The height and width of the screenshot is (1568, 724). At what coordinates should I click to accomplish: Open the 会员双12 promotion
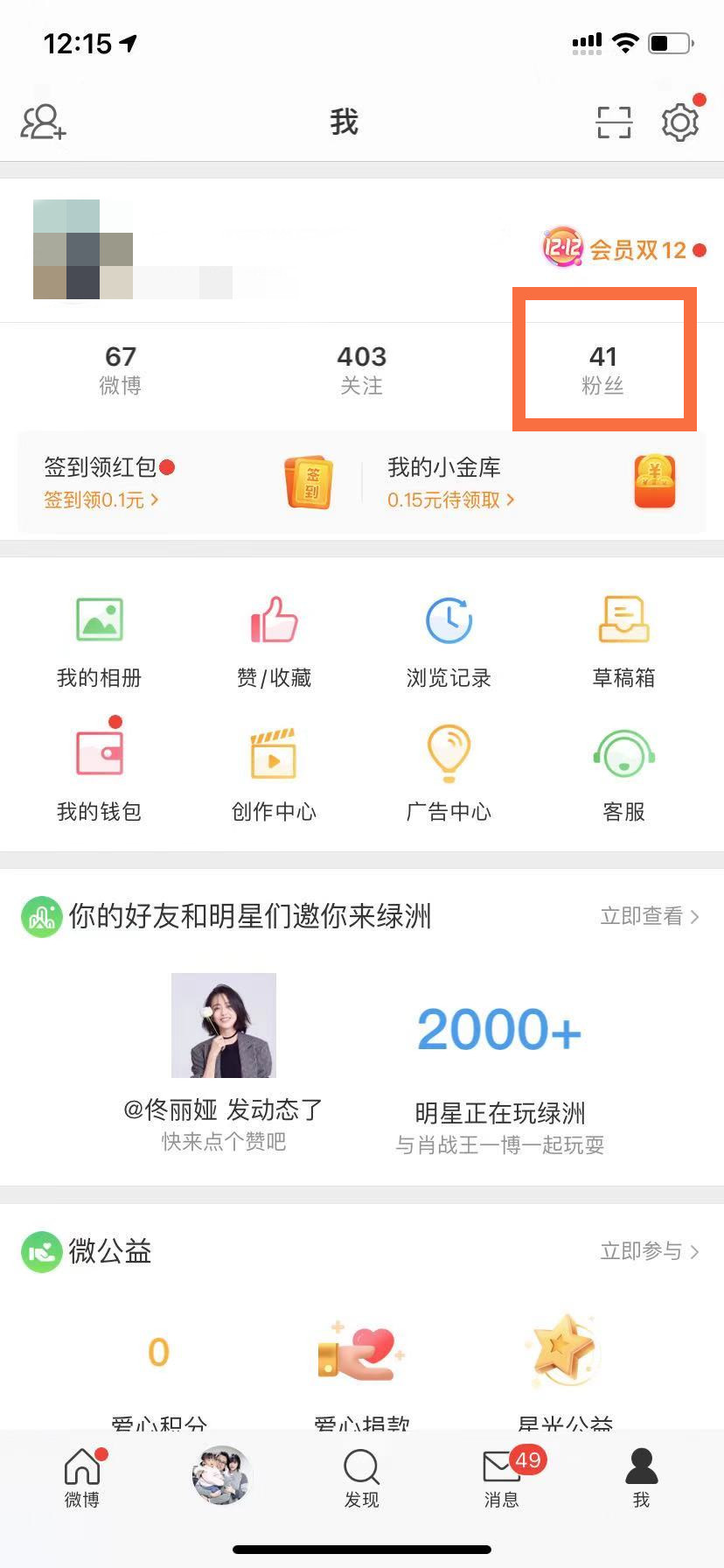623,249
